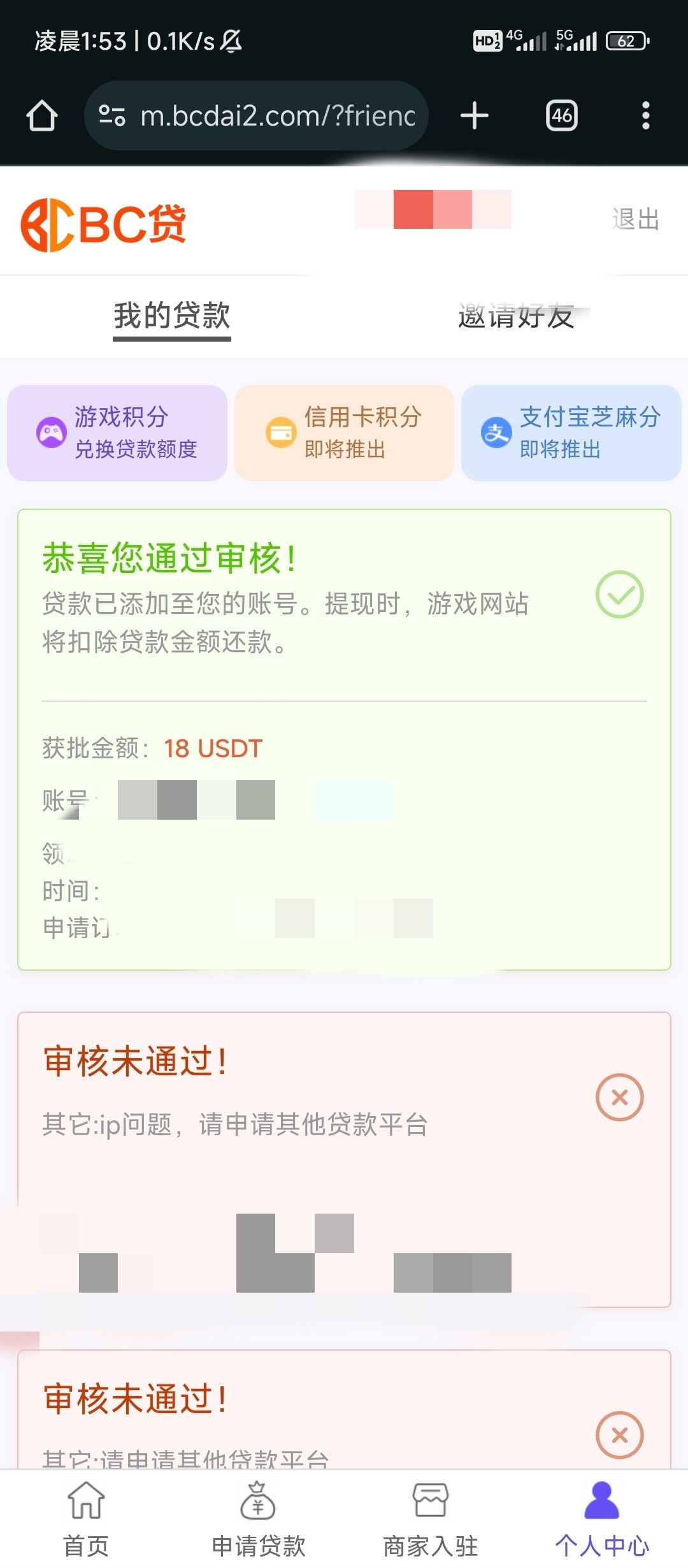
Task: Open the 信用卡积分 card
Action: coord(344,433)
